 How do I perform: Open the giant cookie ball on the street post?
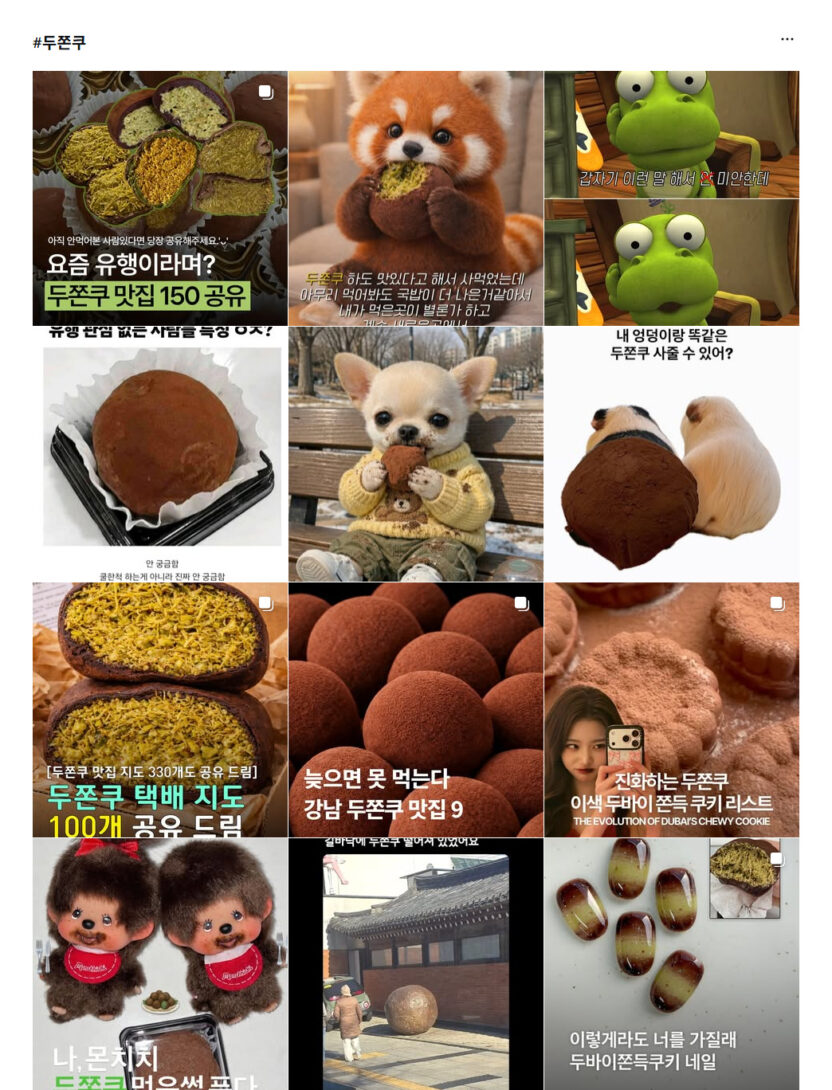(416, 964)
